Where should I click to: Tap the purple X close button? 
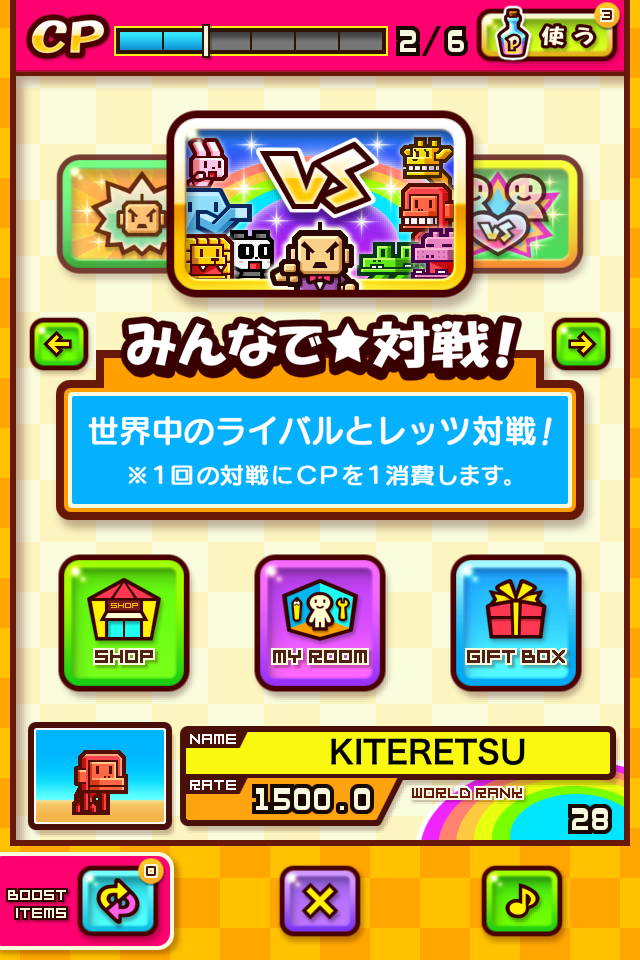(x=320, y=900)
